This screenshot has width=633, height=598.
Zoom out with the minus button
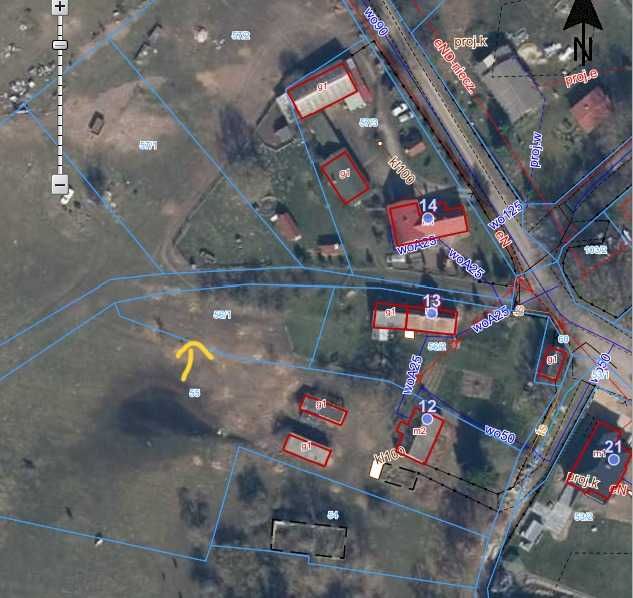pos(59,184)
